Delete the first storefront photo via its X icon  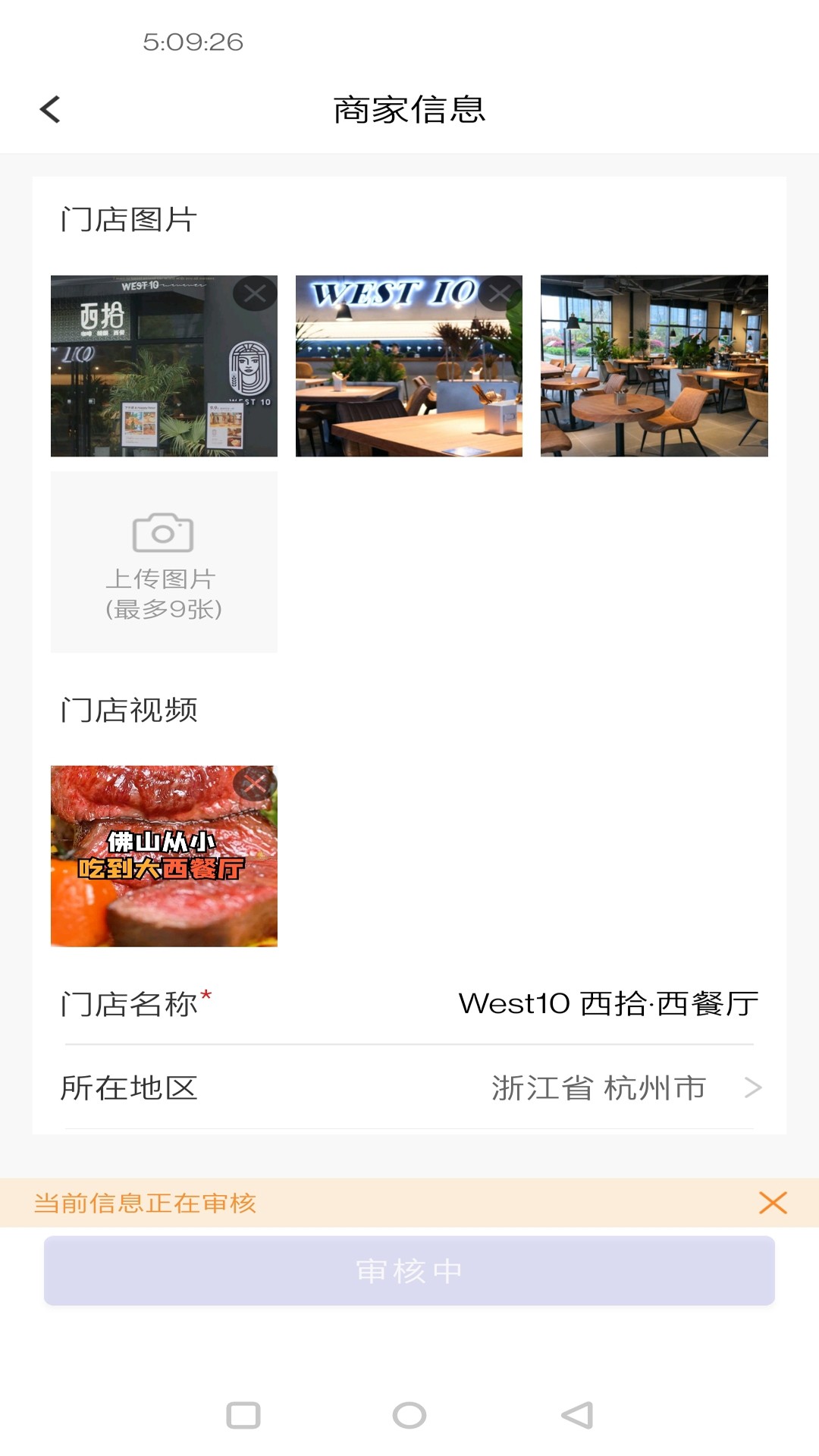coord(255,293)
